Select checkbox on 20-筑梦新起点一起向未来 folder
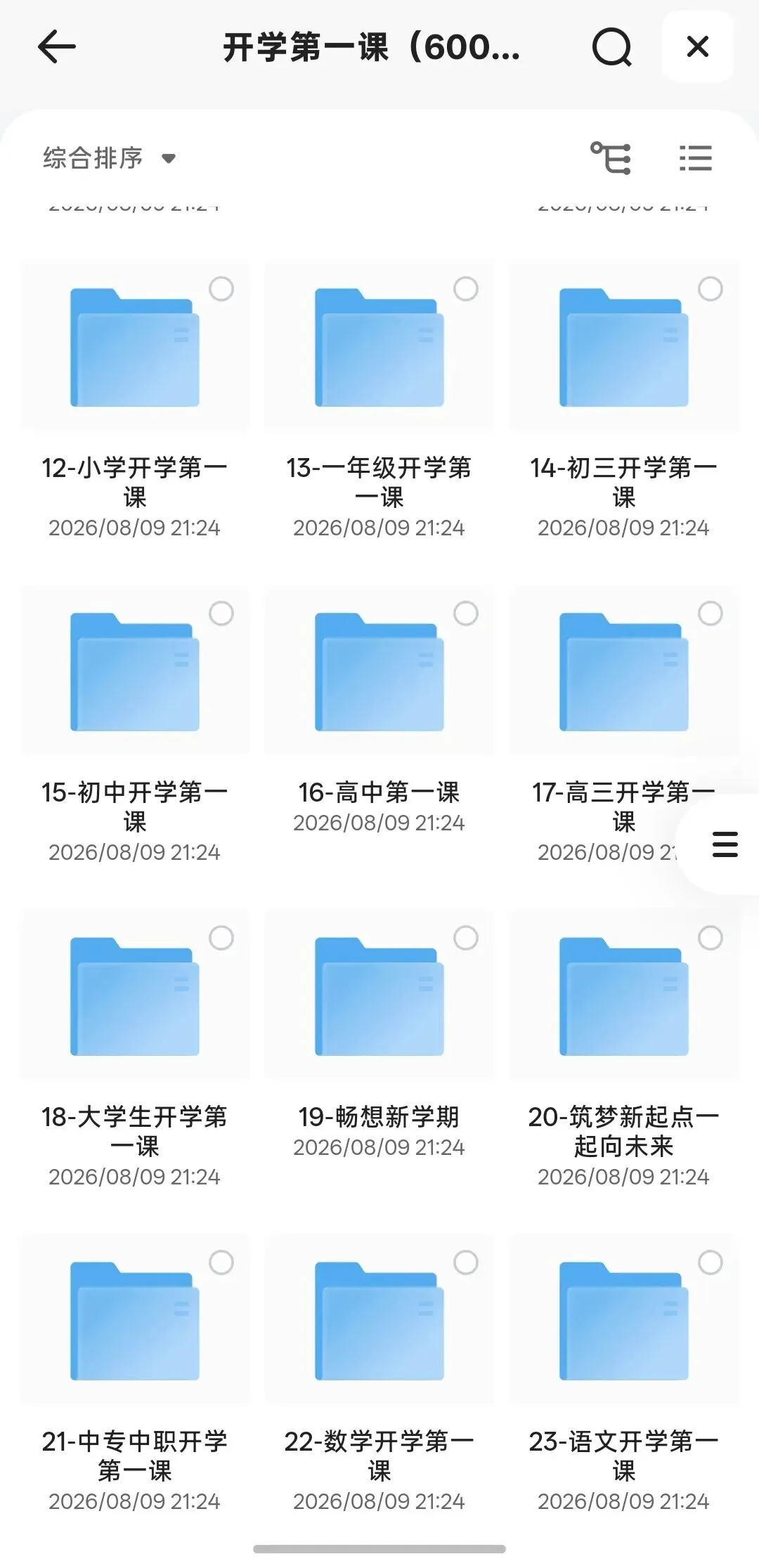759x1568 pixels. (x=710, y=938)
